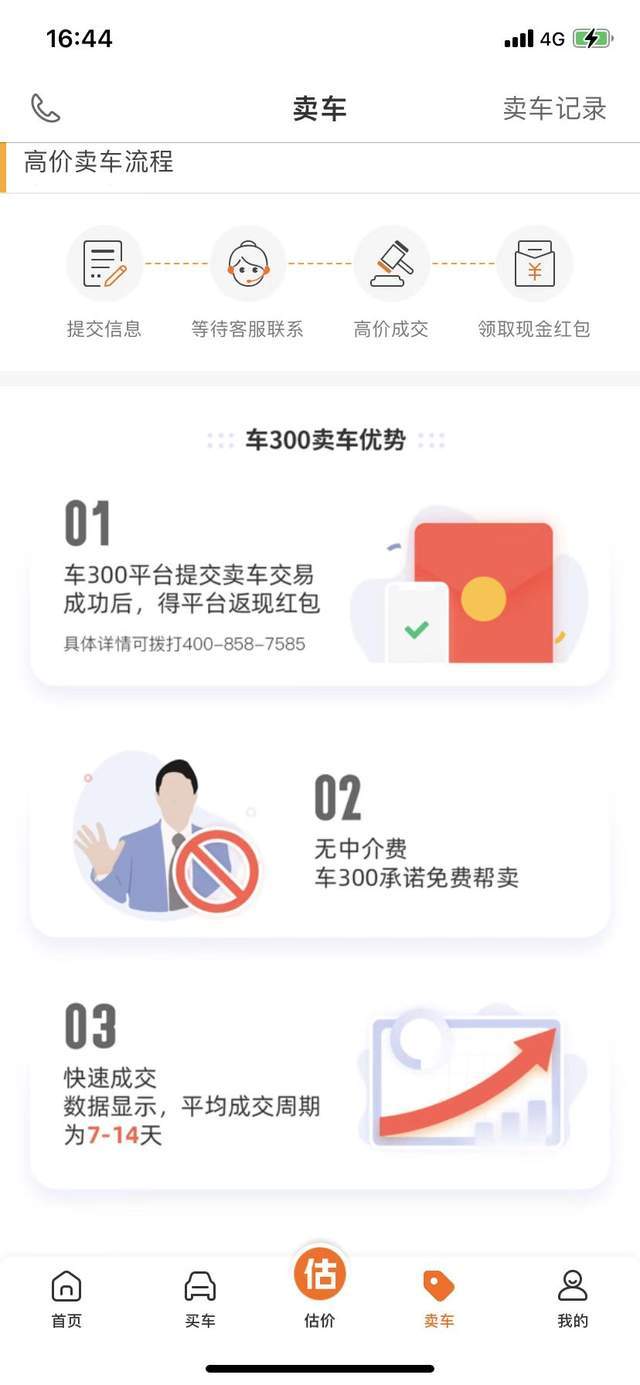Go to the 买车 buy car tab
The width and height of the screenshot is (640, 1385).
pos(200,1297)
